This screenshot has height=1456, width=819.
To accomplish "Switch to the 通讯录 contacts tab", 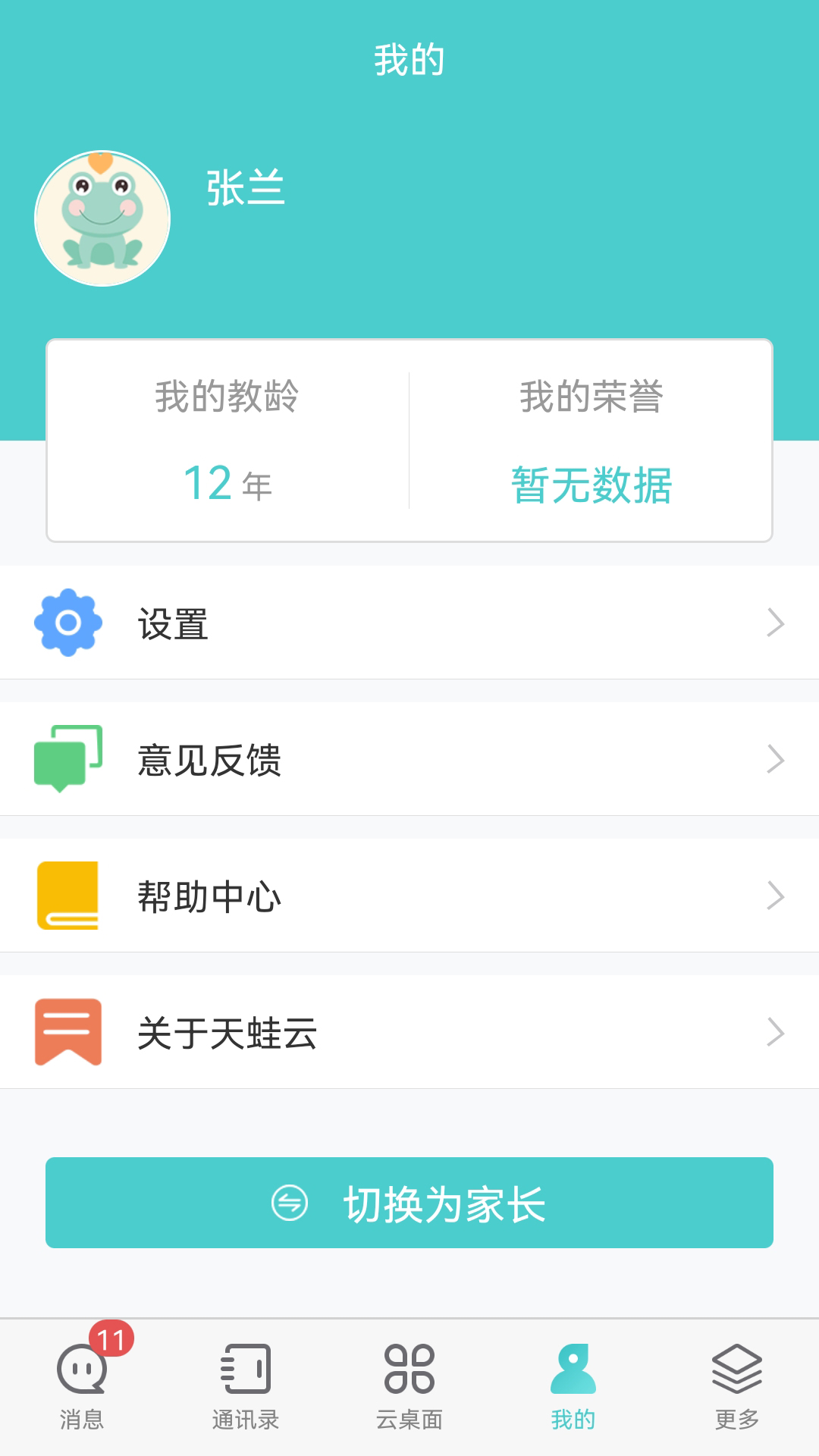I will (x=246, y=1386).
